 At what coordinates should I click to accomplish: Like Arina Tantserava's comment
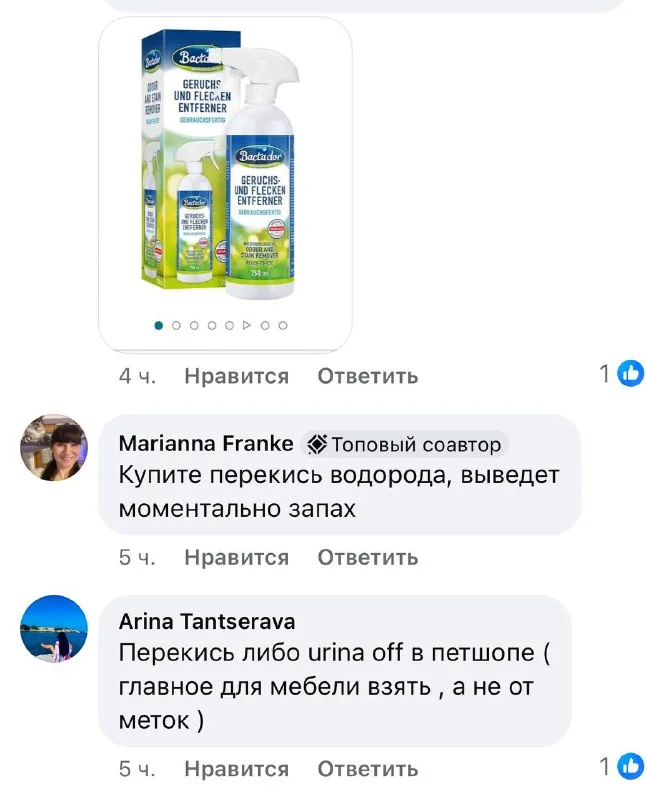pos(236,769)
